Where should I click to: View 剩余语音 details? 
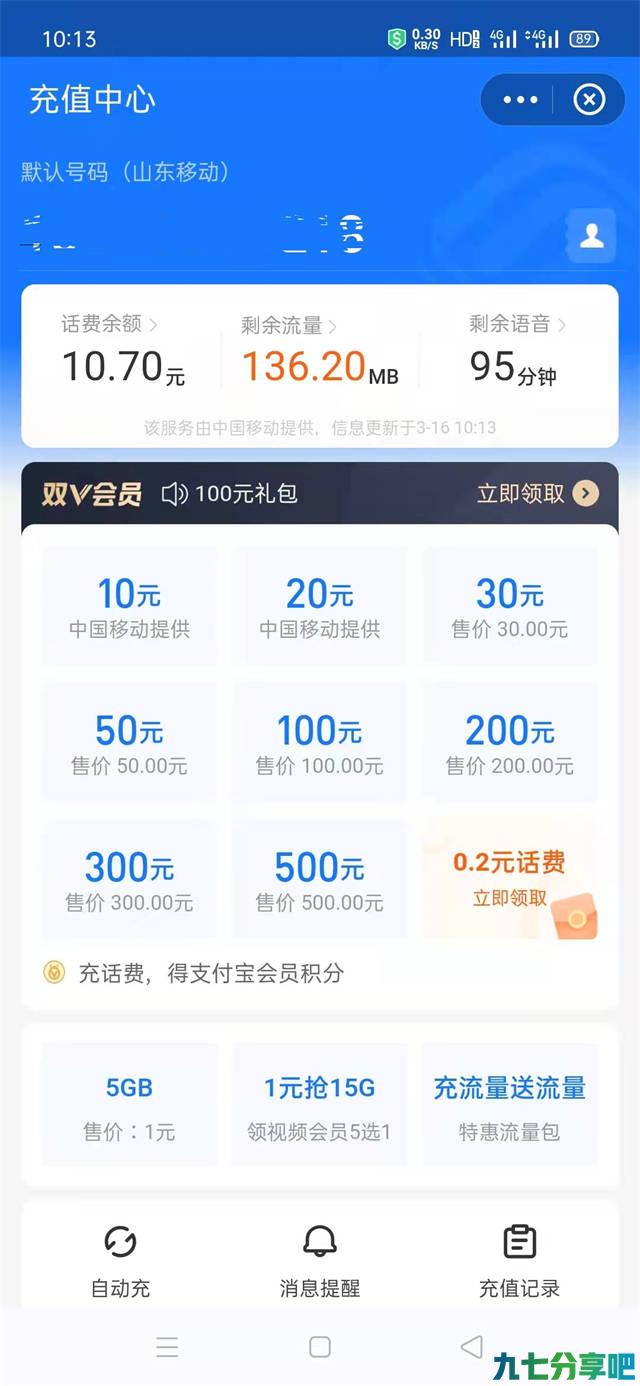click(518, 325)
